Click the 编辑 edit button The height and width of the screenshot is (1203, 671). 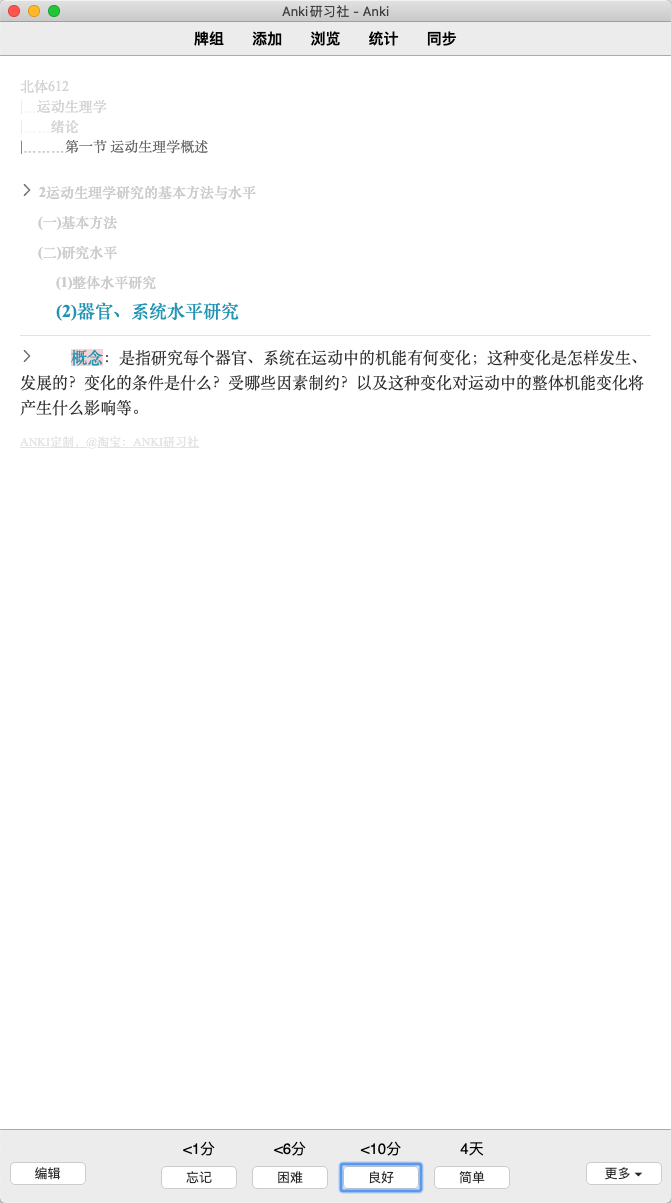(x=48, y=1173)
